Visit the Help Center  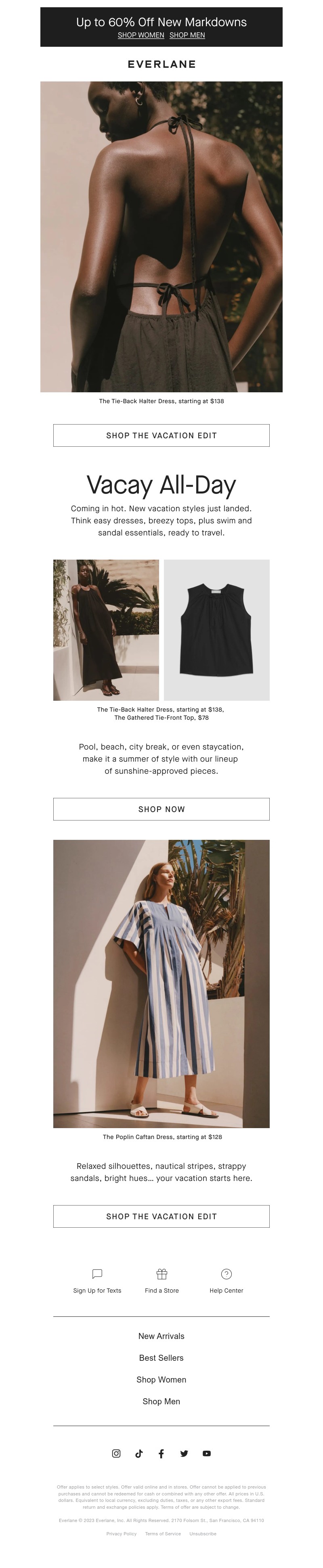click(x=226, y=1281)
